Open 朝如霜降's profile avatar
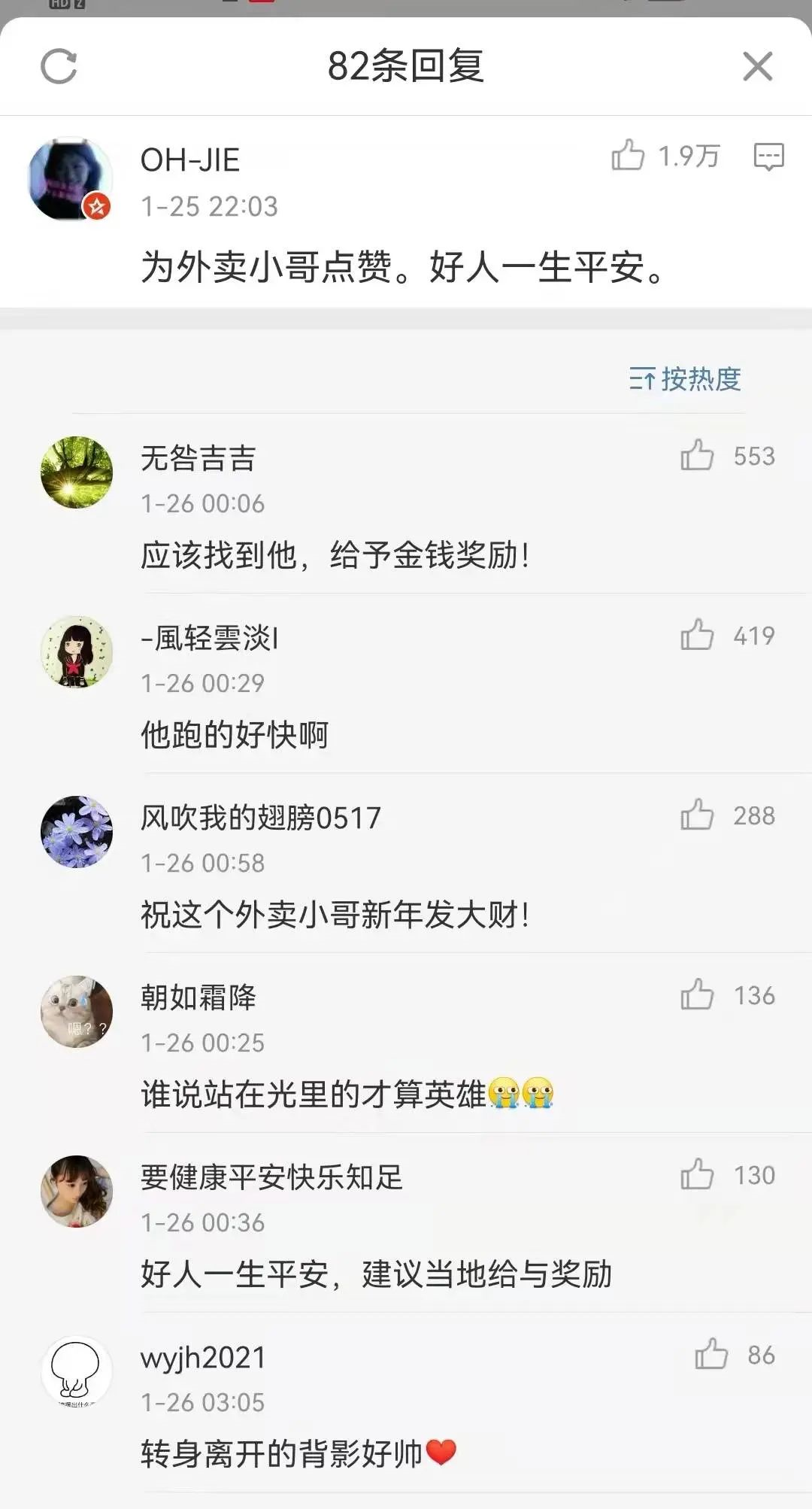Screen dimensions: 812x1509 click(x=76, y=1012)
